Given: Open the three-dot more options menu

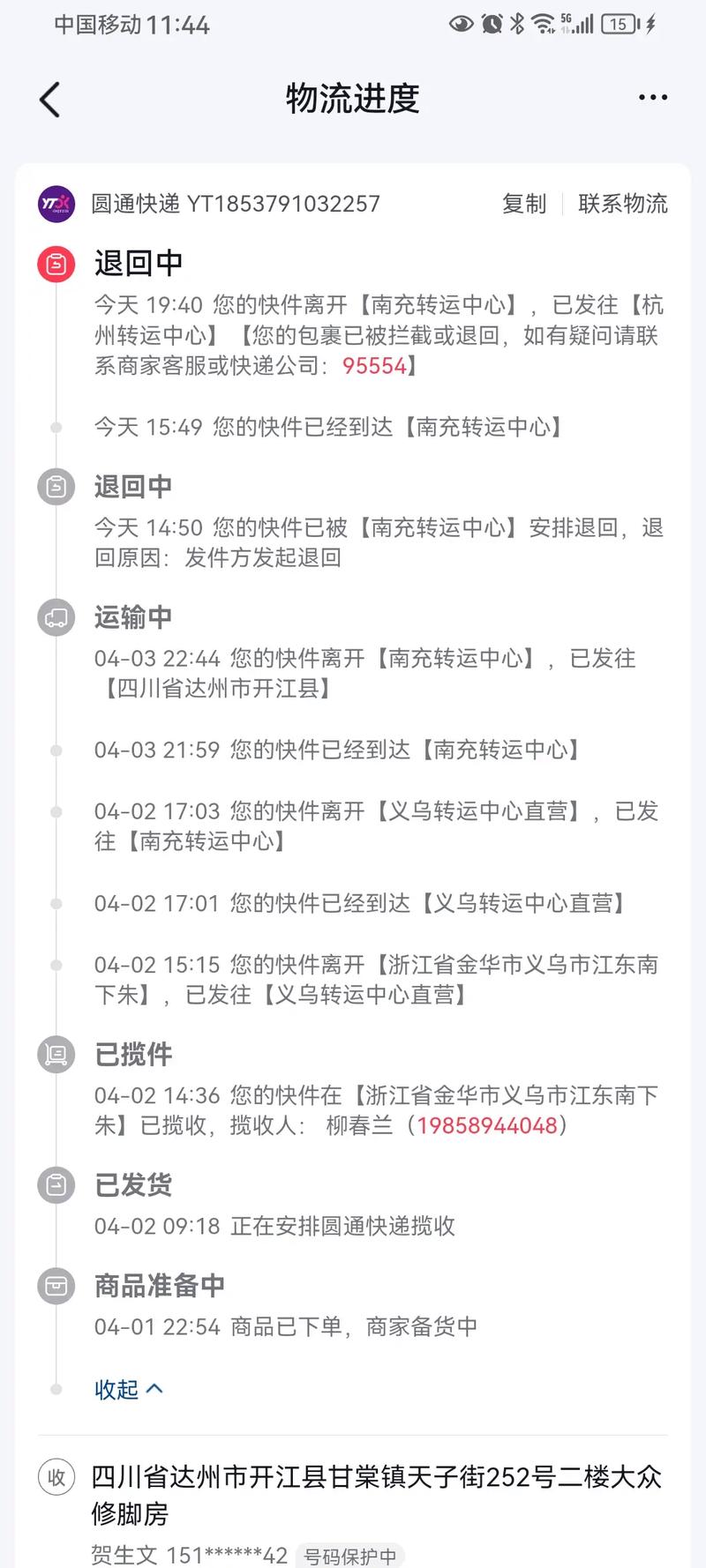Looking at the screenshot, I should coord(651,97).
